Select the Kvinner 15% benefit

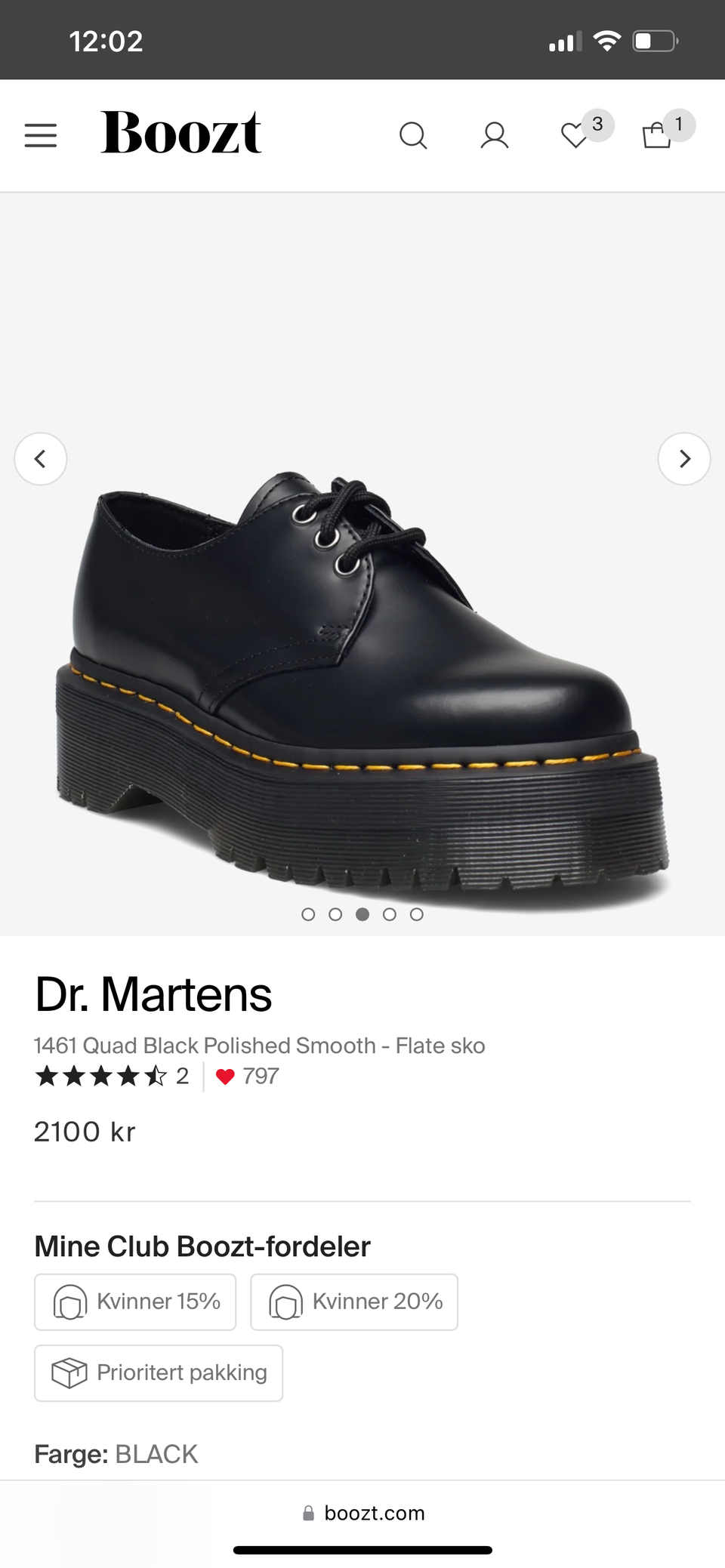pyautogui.click(x=135, y=1302)
